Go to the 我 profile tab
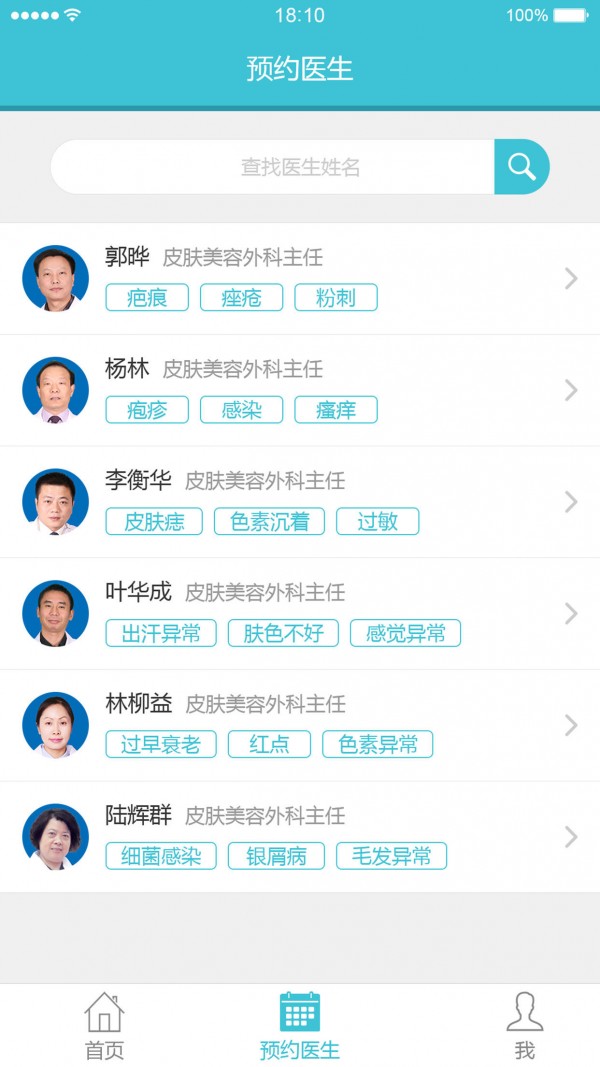This screenshot has width=600, height=1067. [525, 1025]
